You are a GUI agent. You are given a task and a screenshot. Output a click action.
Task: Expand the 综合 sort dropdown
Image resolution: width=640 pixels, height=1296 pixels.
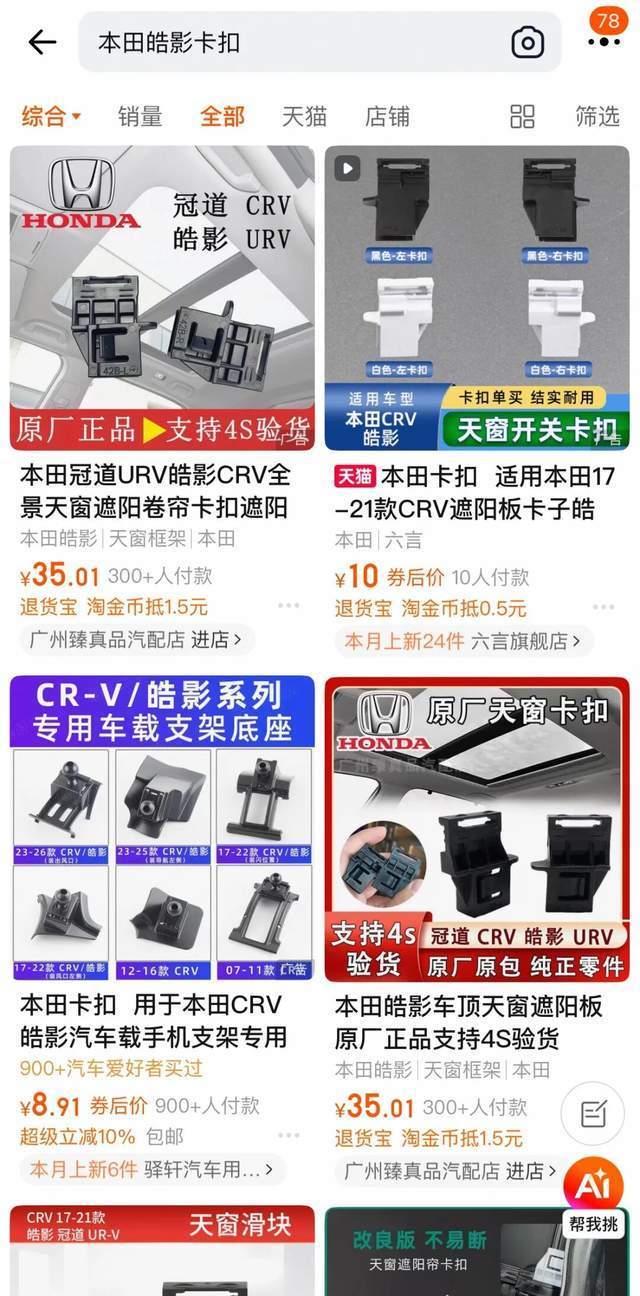(x=52, y=116)
